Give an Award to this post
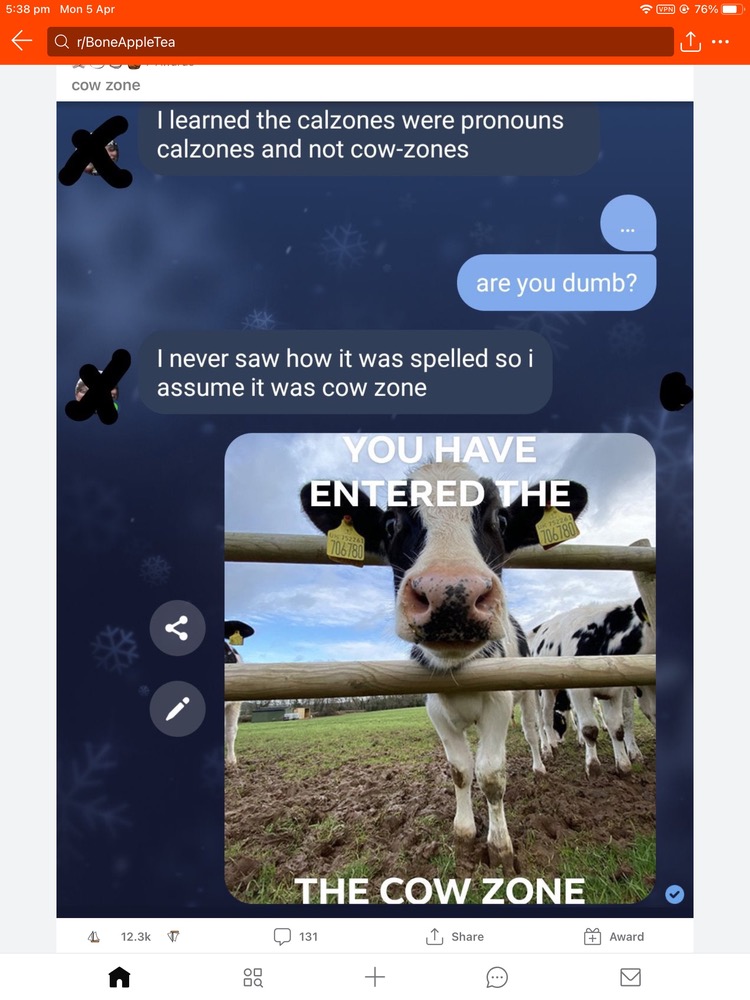Screen dimensions: 750x1000 tap(614, 937)
